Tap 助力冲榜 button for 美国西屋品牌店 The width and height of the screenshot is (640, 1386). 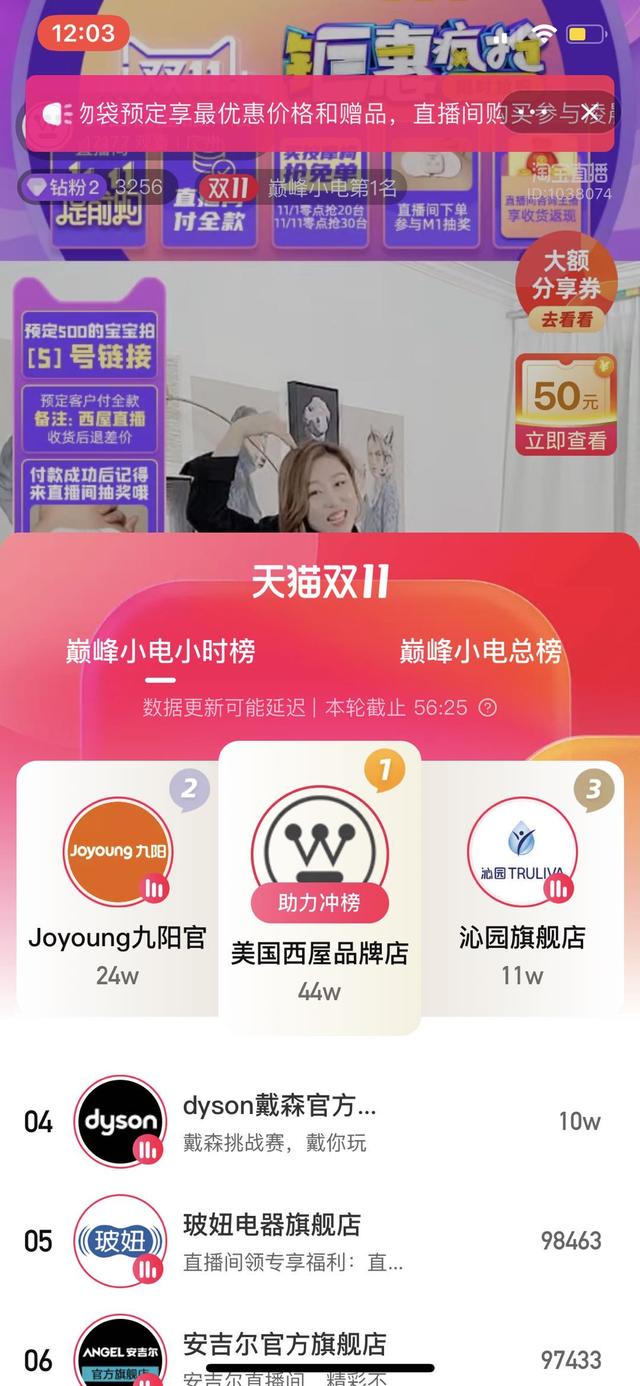[x=319, y=903]
